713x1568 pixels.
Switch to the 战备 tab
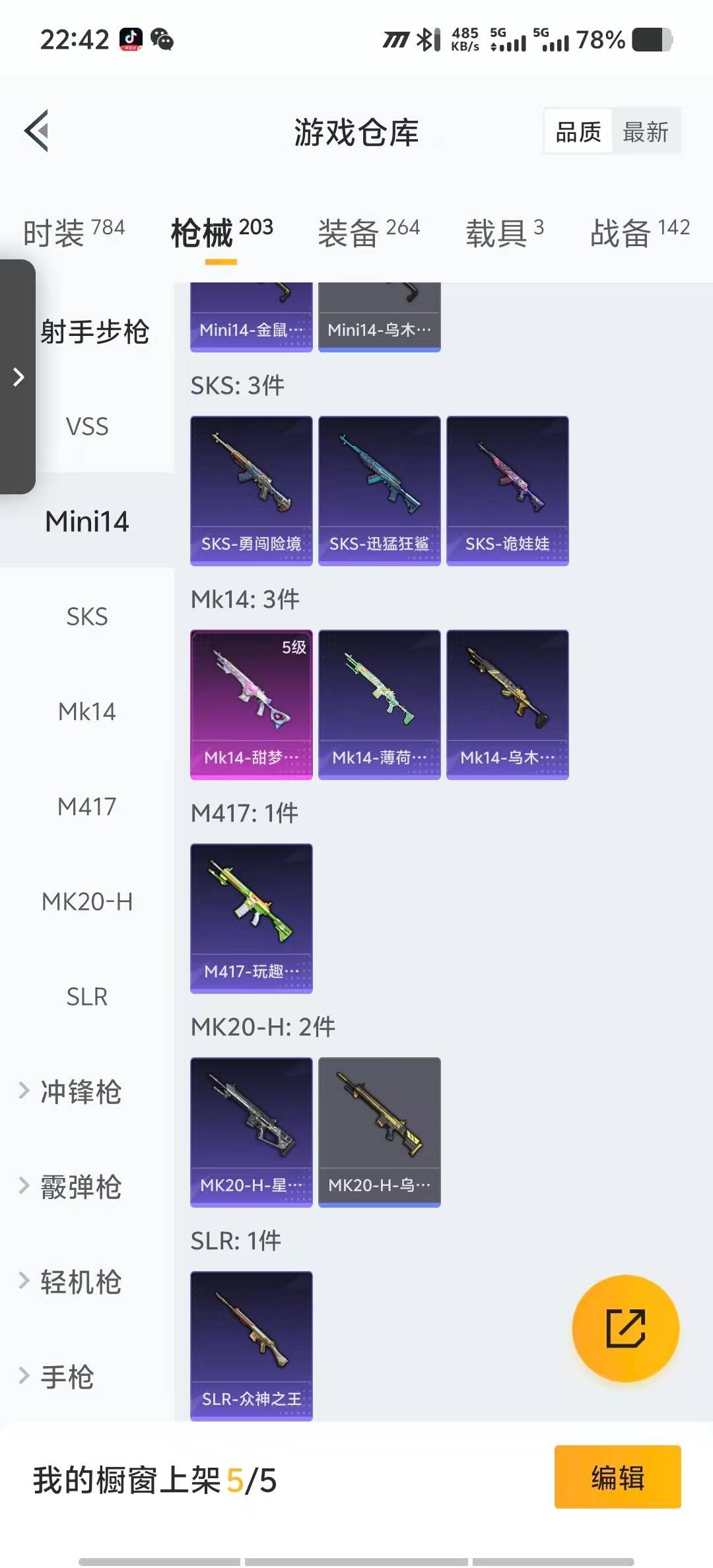click(639, 232)
